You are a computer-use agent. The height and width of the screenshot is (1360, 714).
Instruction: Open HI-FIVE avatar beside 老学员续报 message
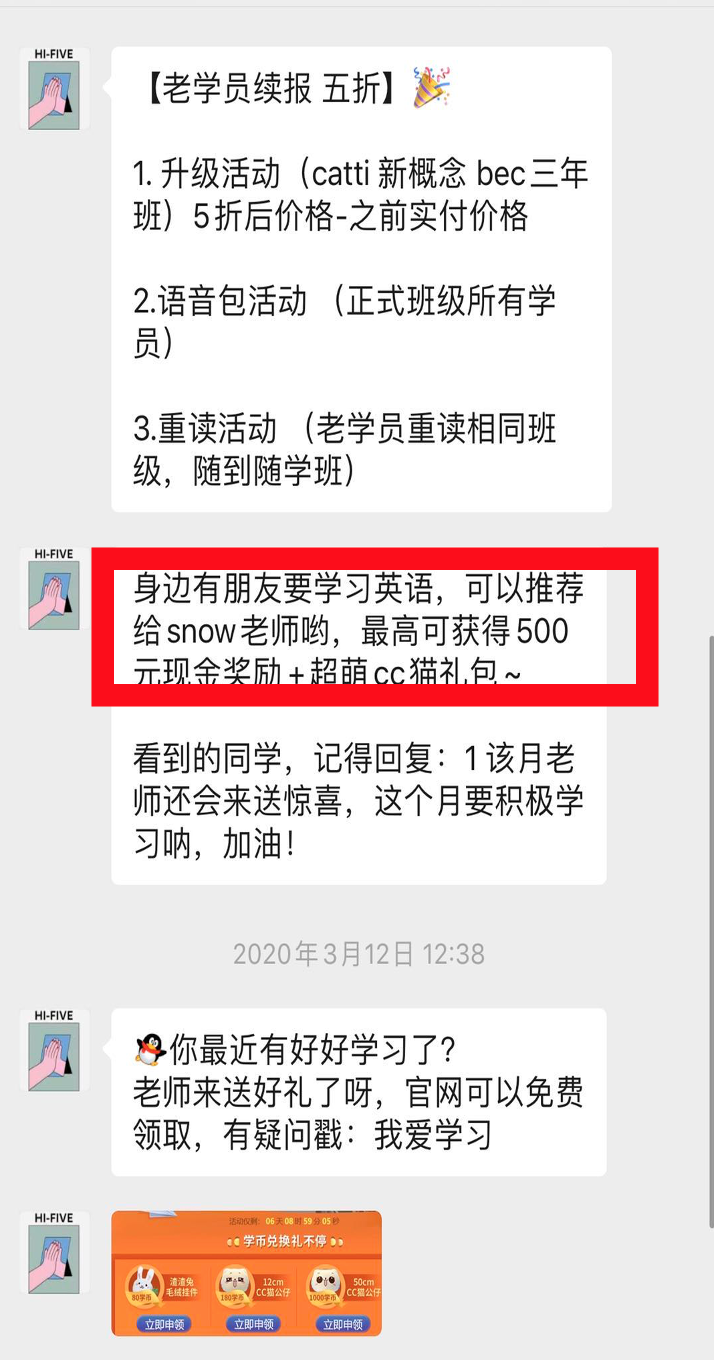54,88
